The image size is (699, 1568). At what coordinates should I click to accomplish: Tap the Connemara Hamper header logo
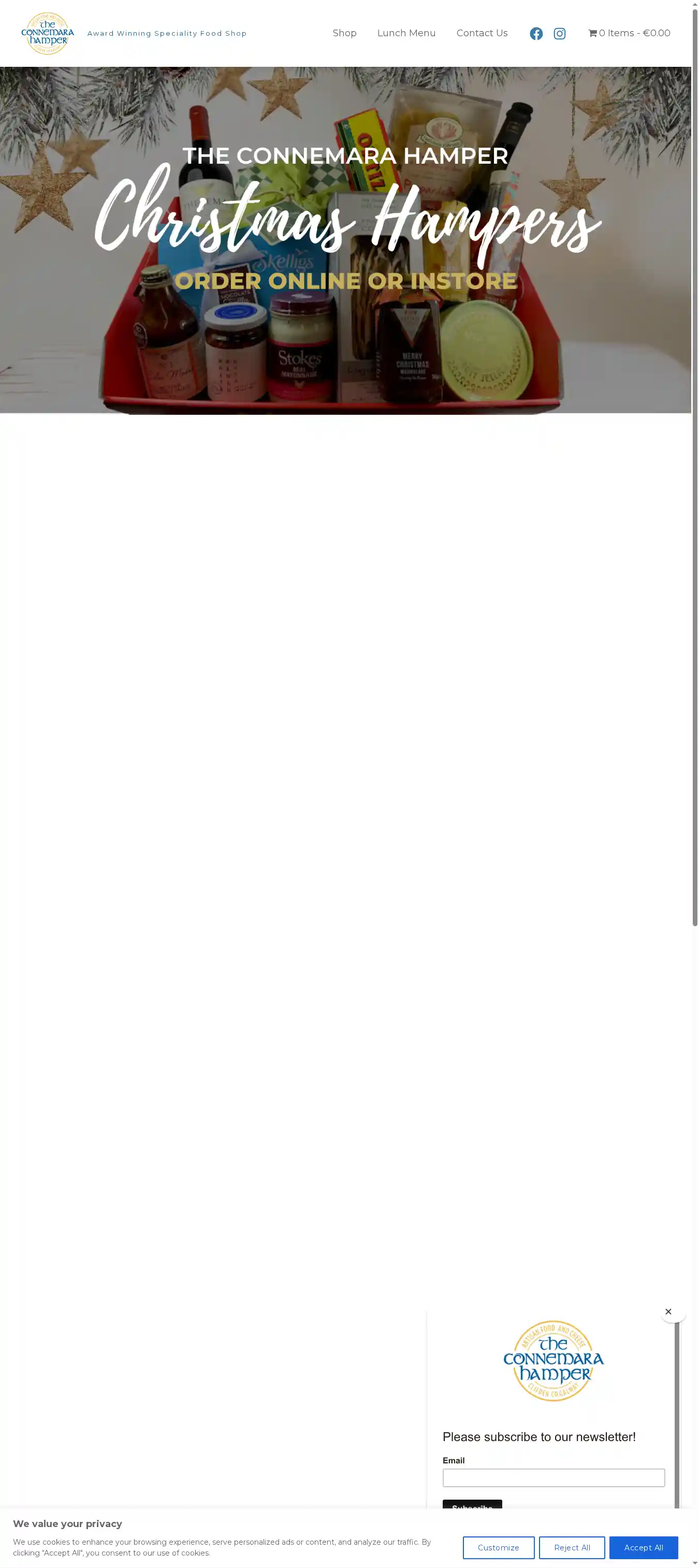point(48,34)
